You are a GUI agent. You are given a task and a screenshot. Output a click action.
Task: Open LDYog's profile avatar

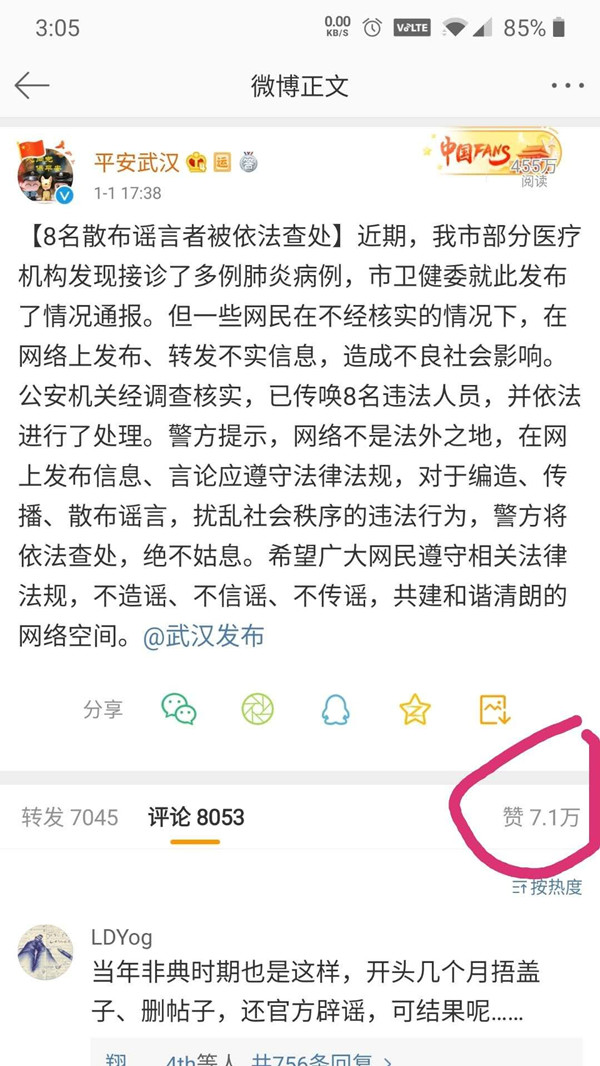coord(45,951)
